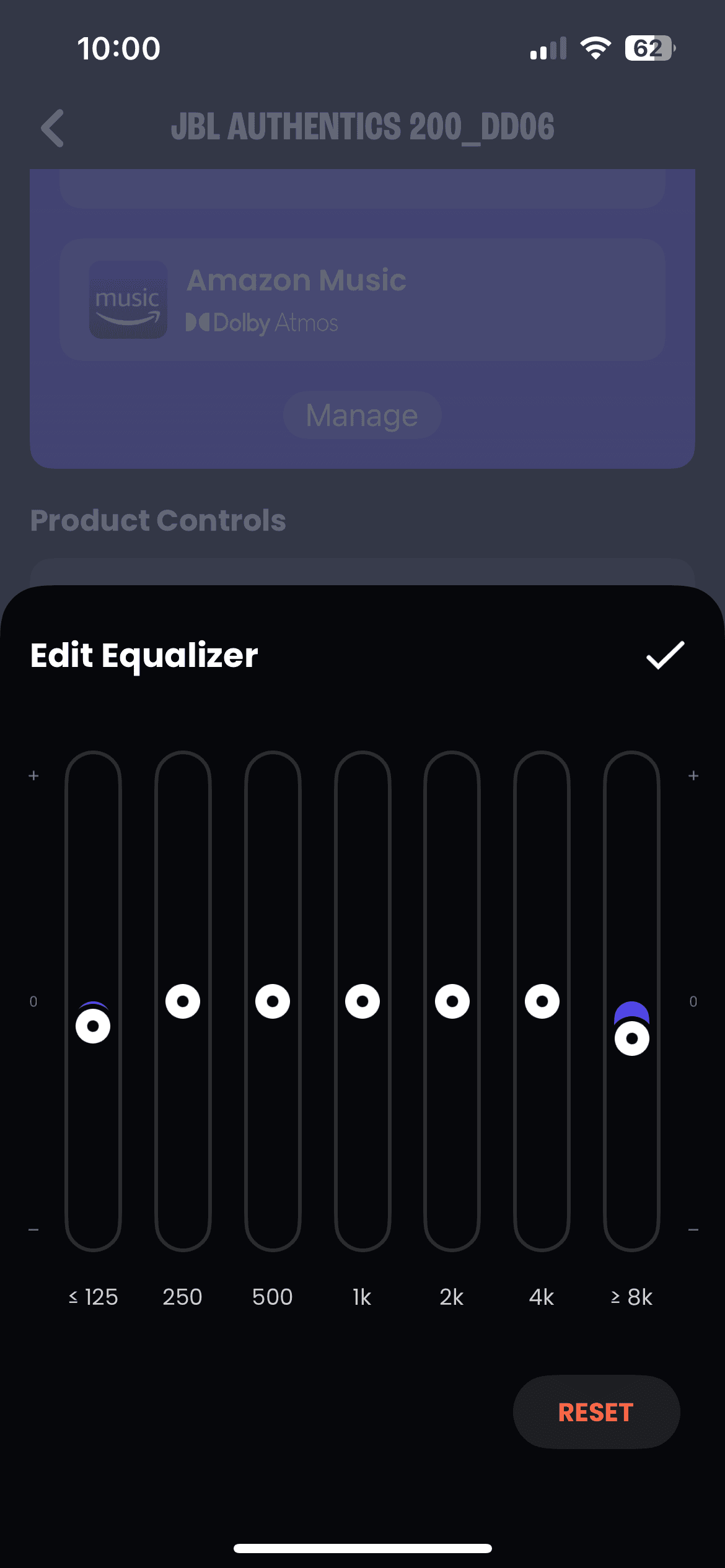Tap the 2k band slider
Image resolution: width=725 pixels, height=1568 pixels.
point(452,1001)
